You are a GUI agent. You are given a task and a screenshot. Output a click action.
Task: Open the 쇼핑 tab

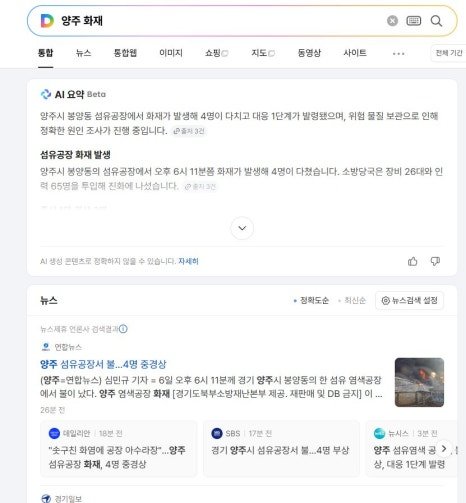coord(216,53)
